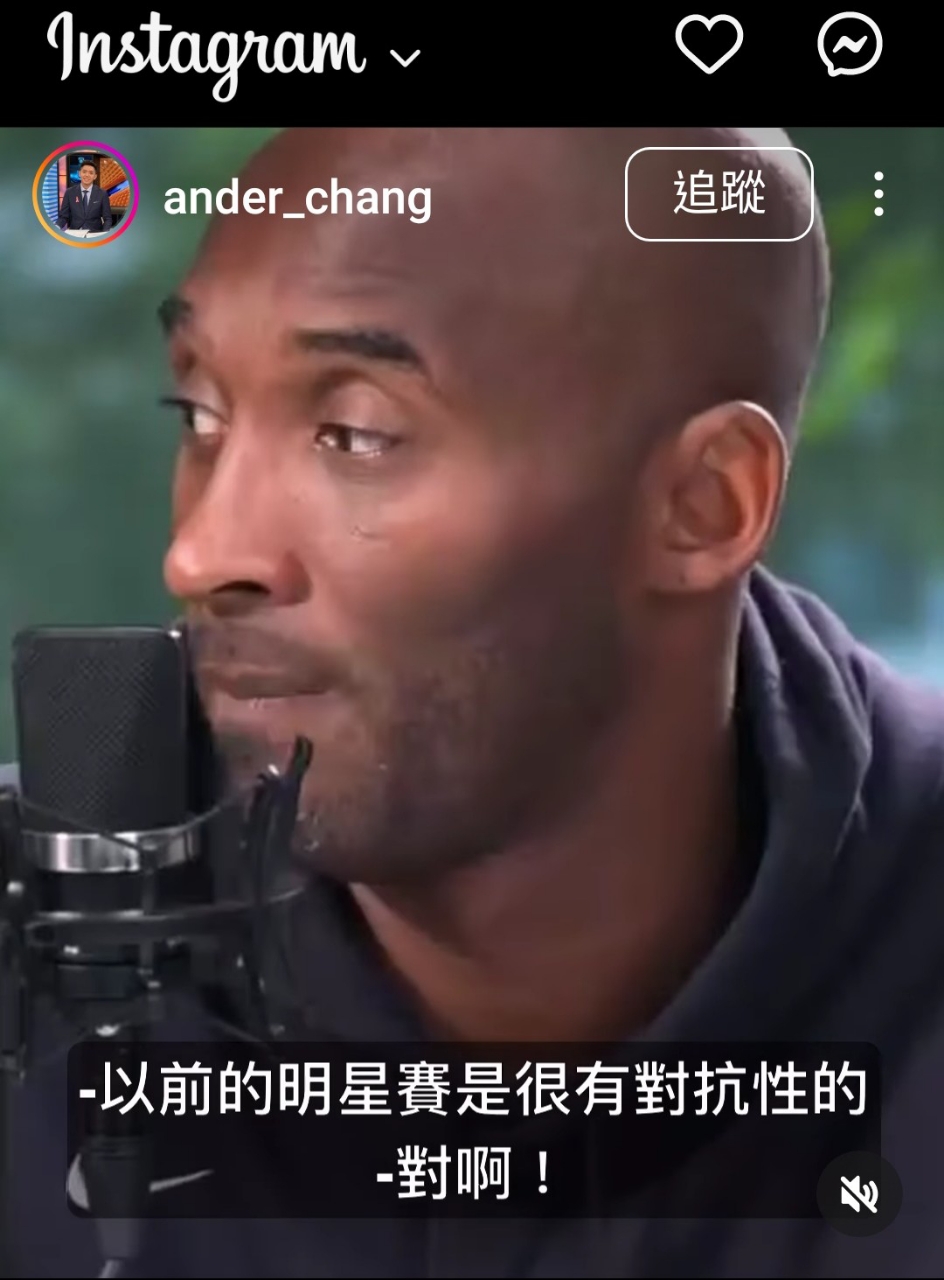Image resolution: width=944 pixels, height=1280 pixels.
Task: Open the ander_chang profile
Action: point(297,198)
